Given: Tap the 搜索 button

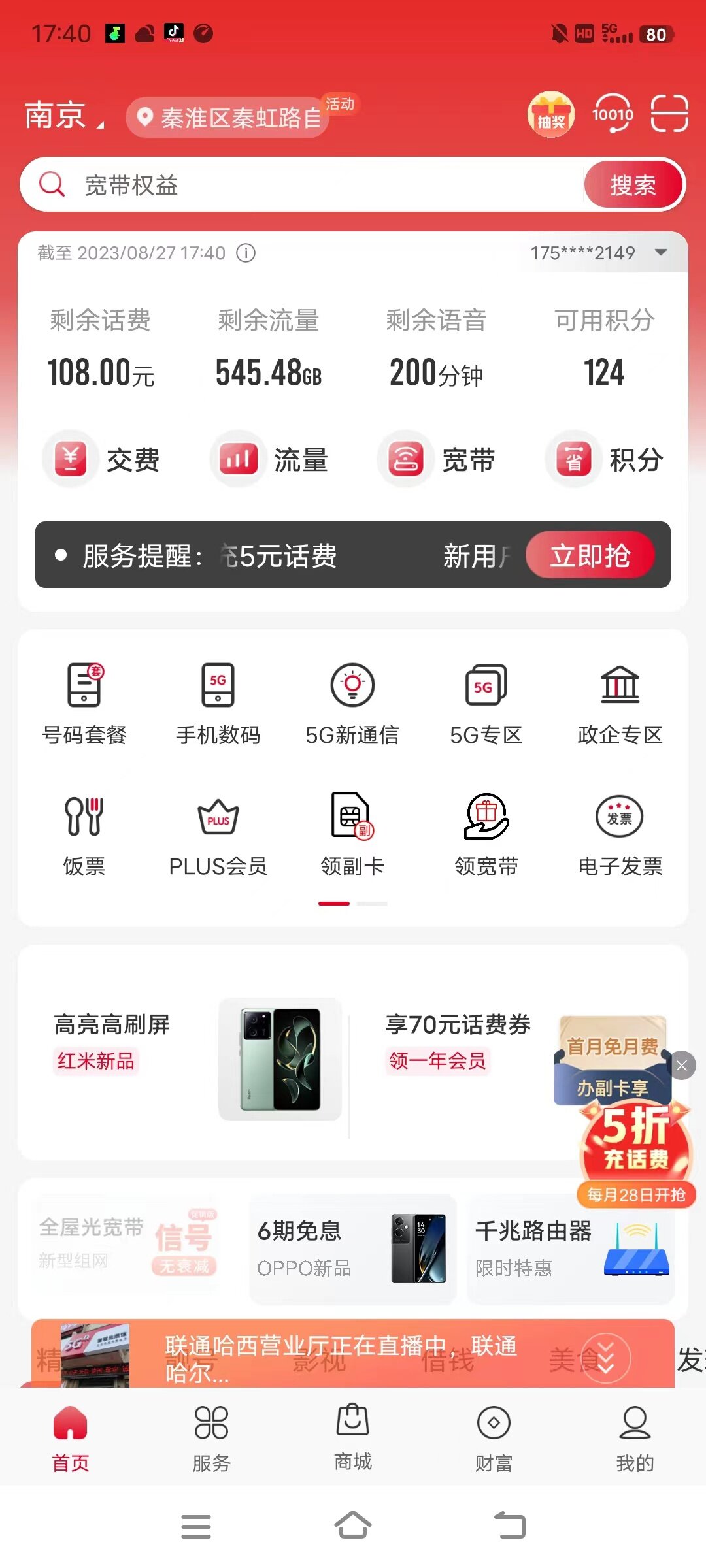Looking at the screenshot, I should (633, 185).
